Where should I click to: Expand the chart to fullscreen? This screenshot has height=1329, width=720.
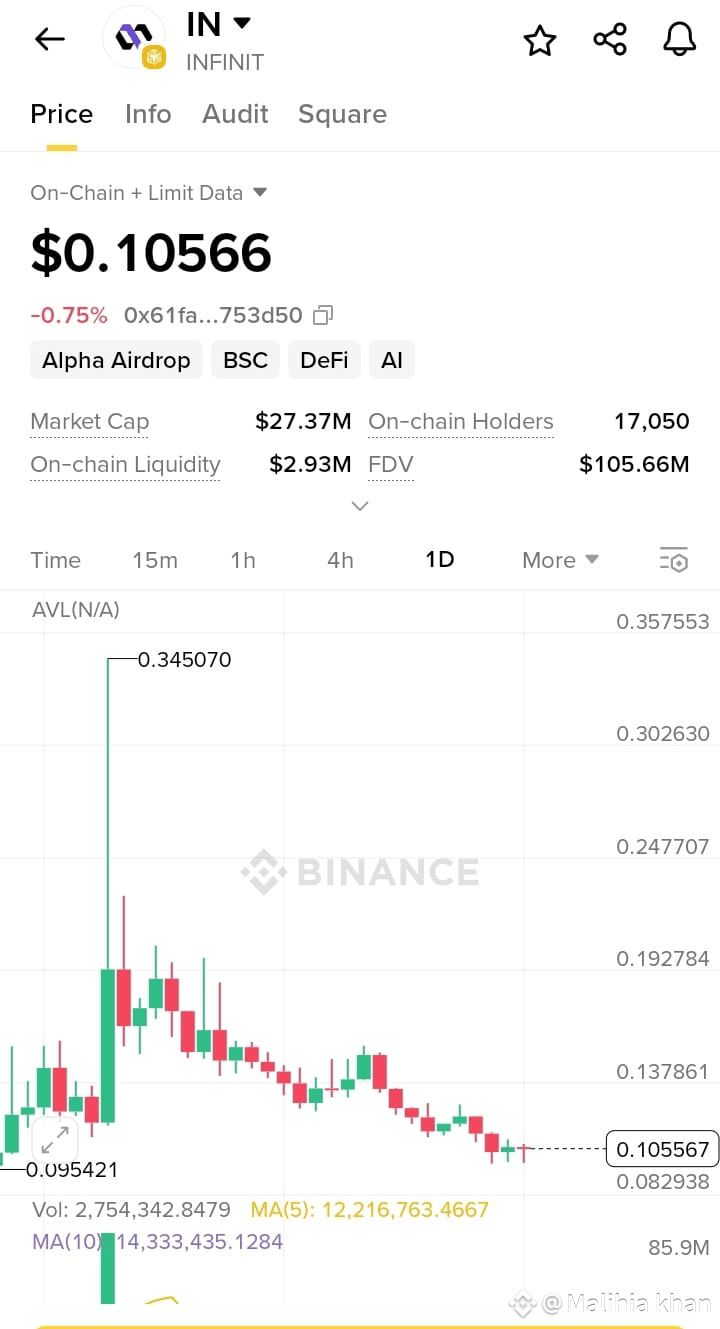tap(55, 1140)
